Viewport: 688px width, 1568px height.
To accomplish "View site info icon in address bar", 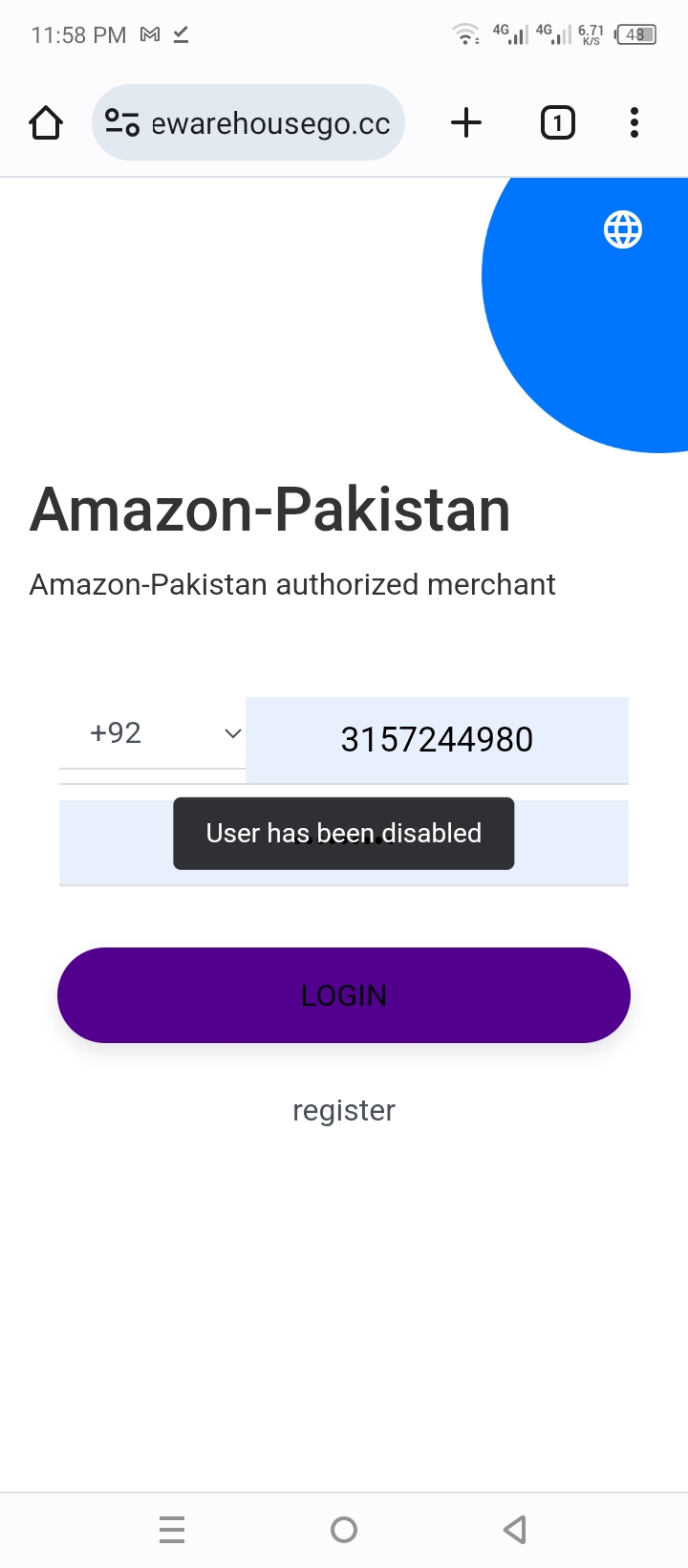I will (122, 123).
